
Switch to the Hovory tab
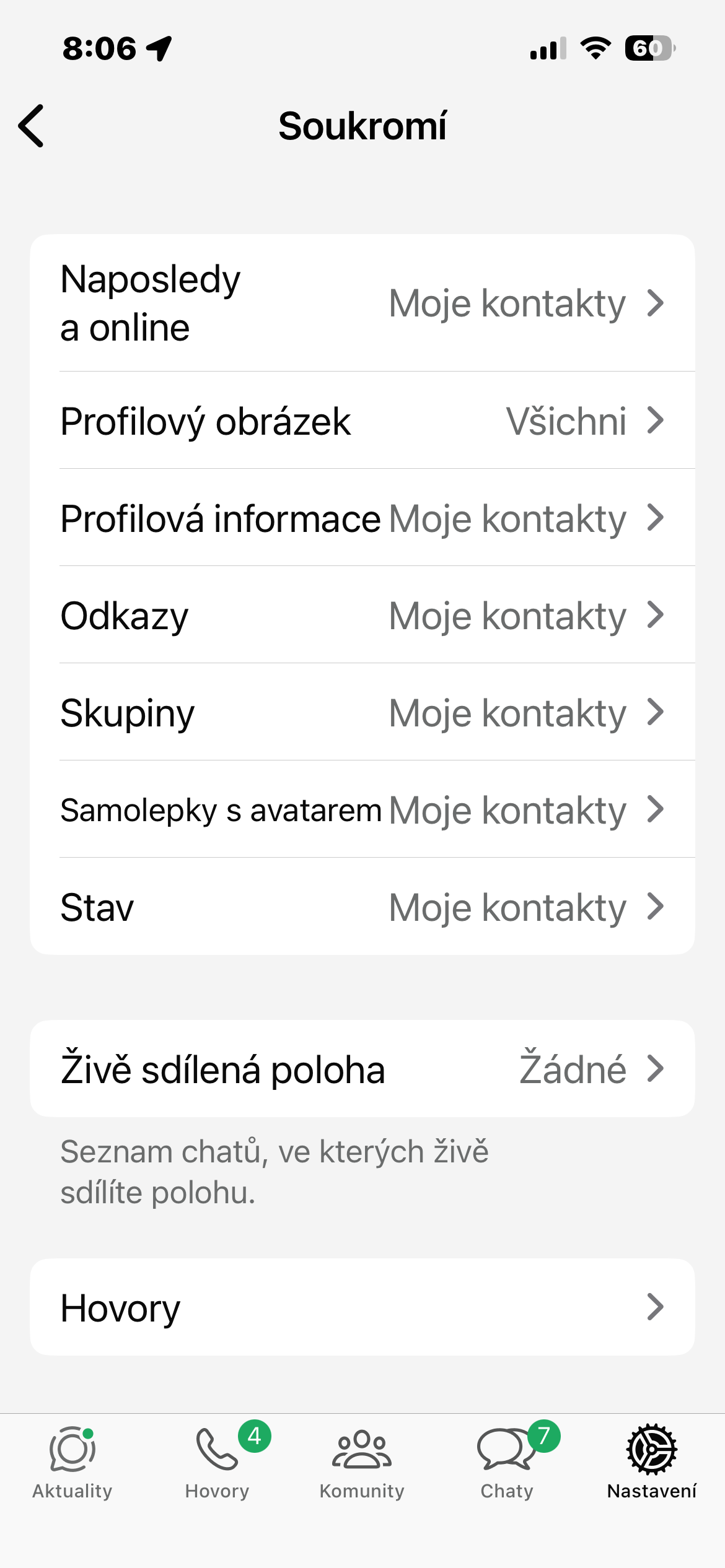(x=217, y=1463)
